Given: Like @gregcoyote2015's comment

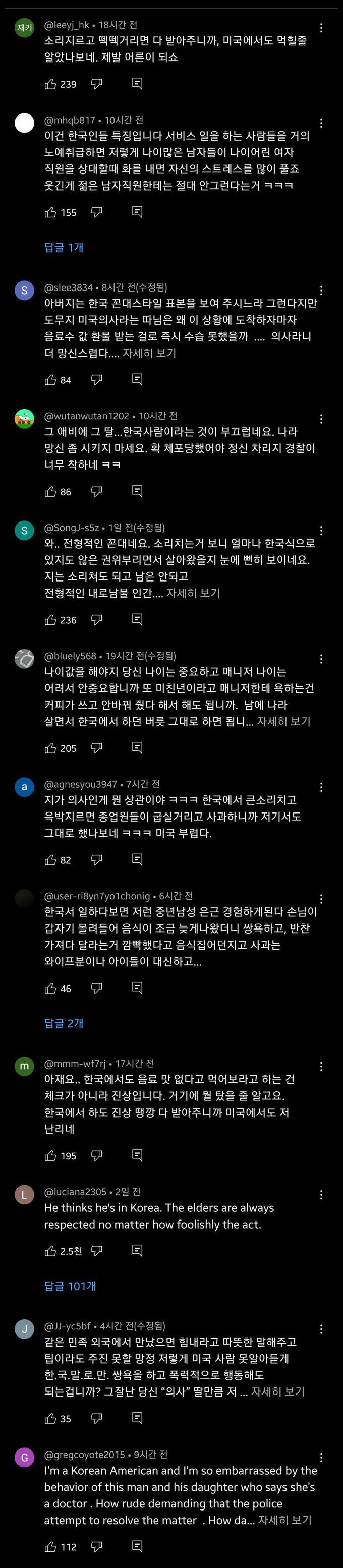Looking at the screenshot, I should 50,1547.
